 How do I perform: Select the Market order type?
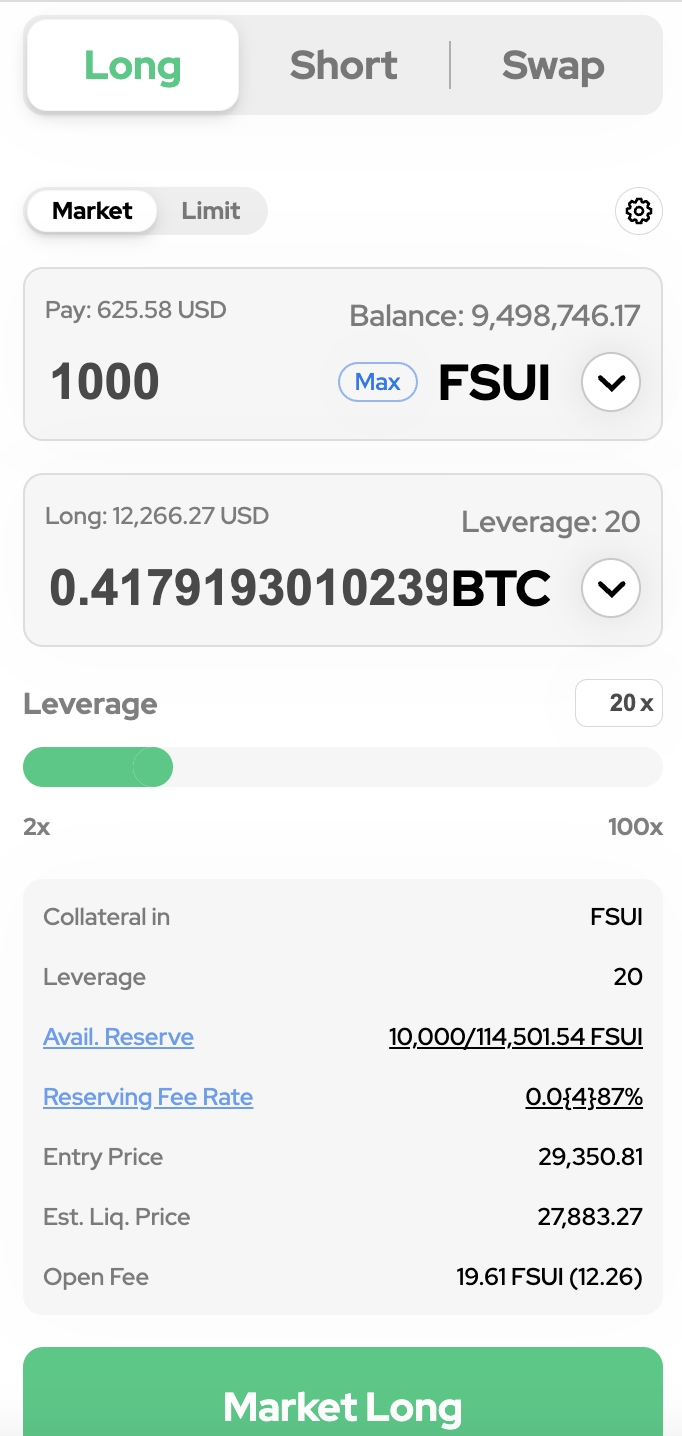(x=92, y=211)
